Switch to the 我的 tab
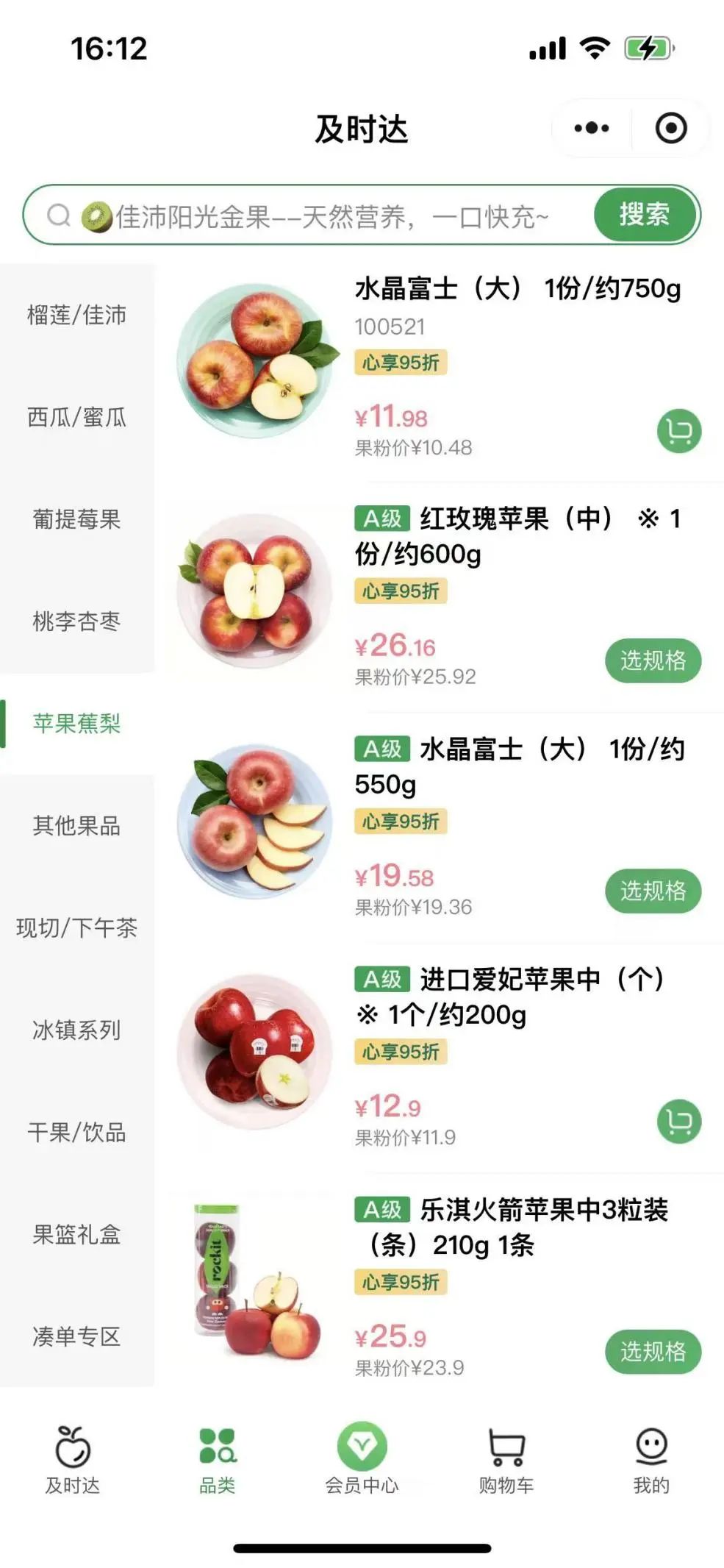This screenshot has width=724, height=1568. click(651, 1461)
